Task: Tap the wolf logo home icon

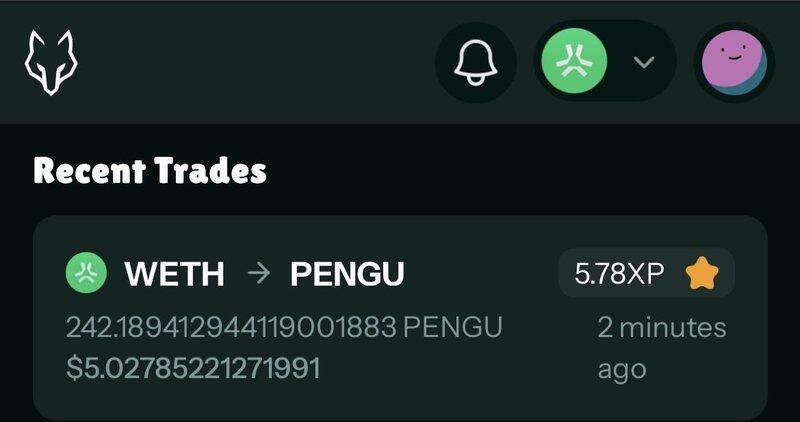Action: pyautogui.click(x=51, y=62)
